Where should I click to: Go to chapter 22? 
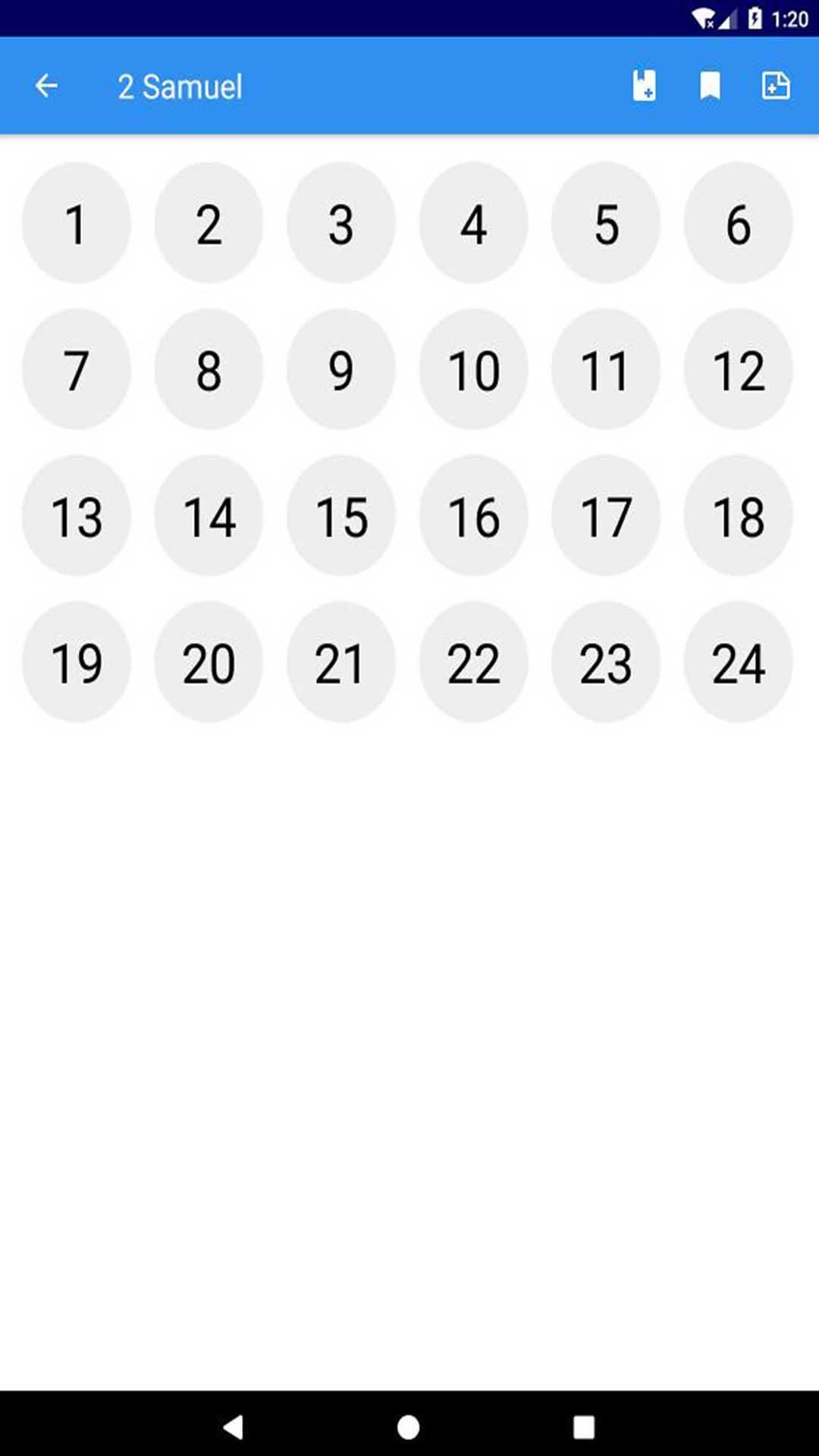[473, 662]
